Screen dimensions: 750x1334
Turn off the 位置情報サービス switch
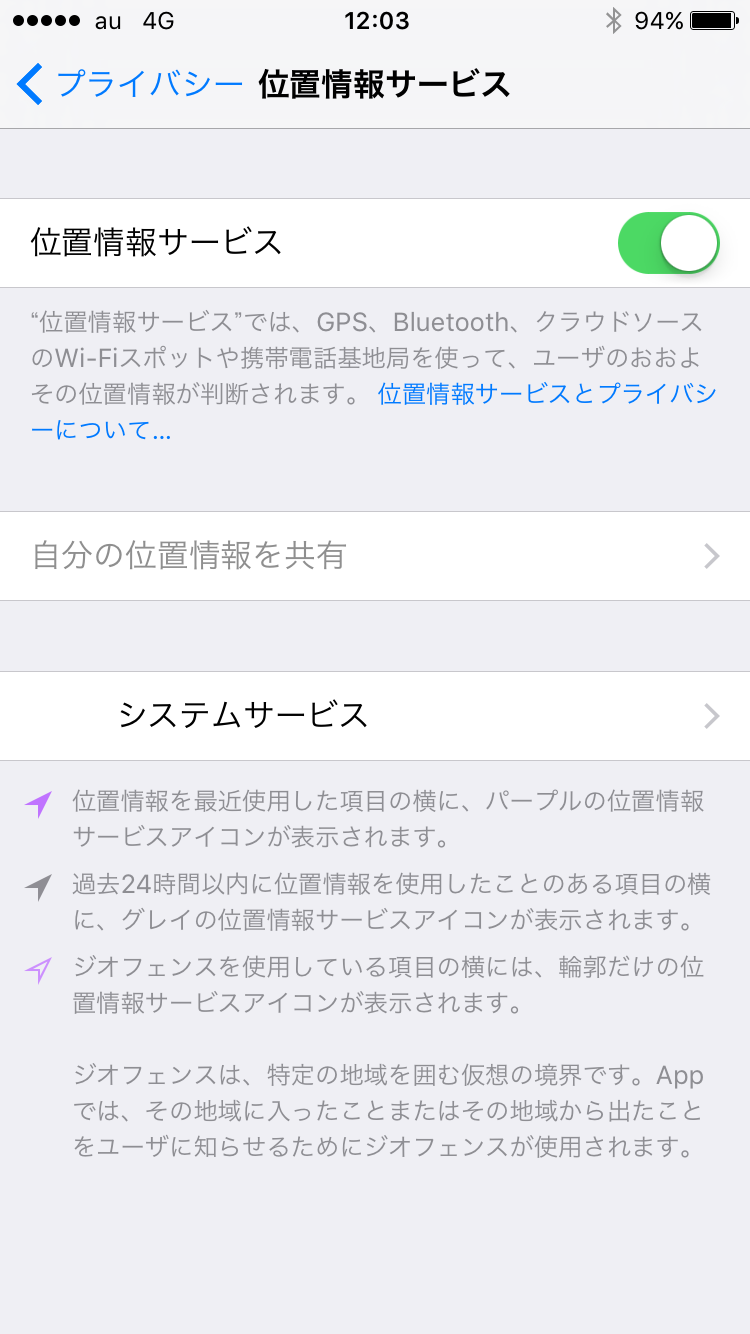tap(668, 243)
